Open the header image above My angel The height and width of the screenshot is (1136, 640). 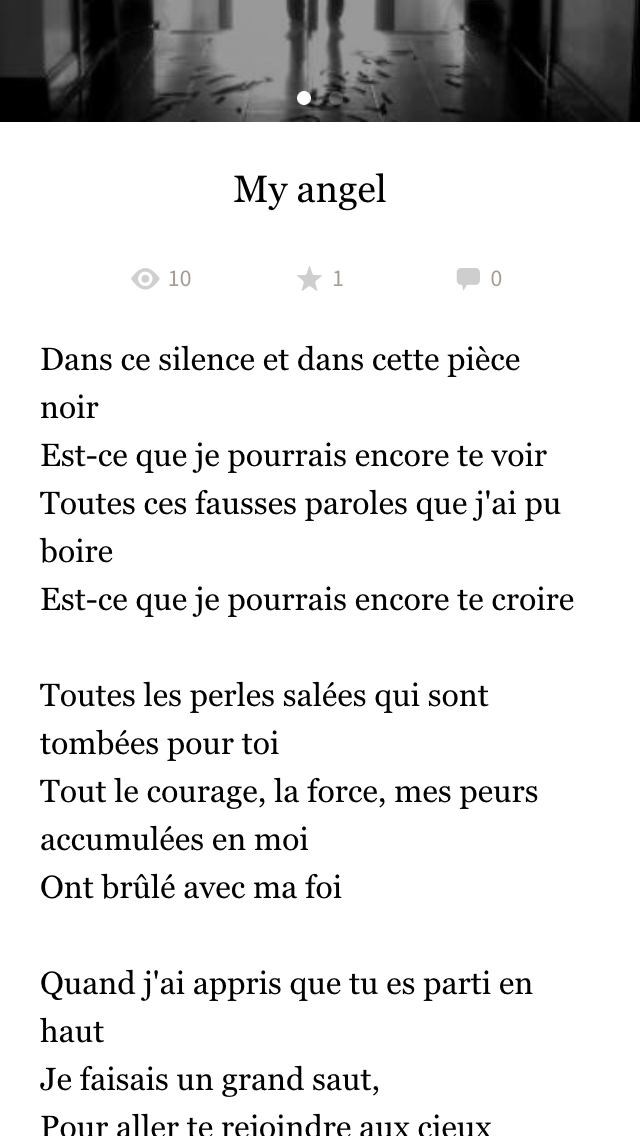tap(320, 61)
